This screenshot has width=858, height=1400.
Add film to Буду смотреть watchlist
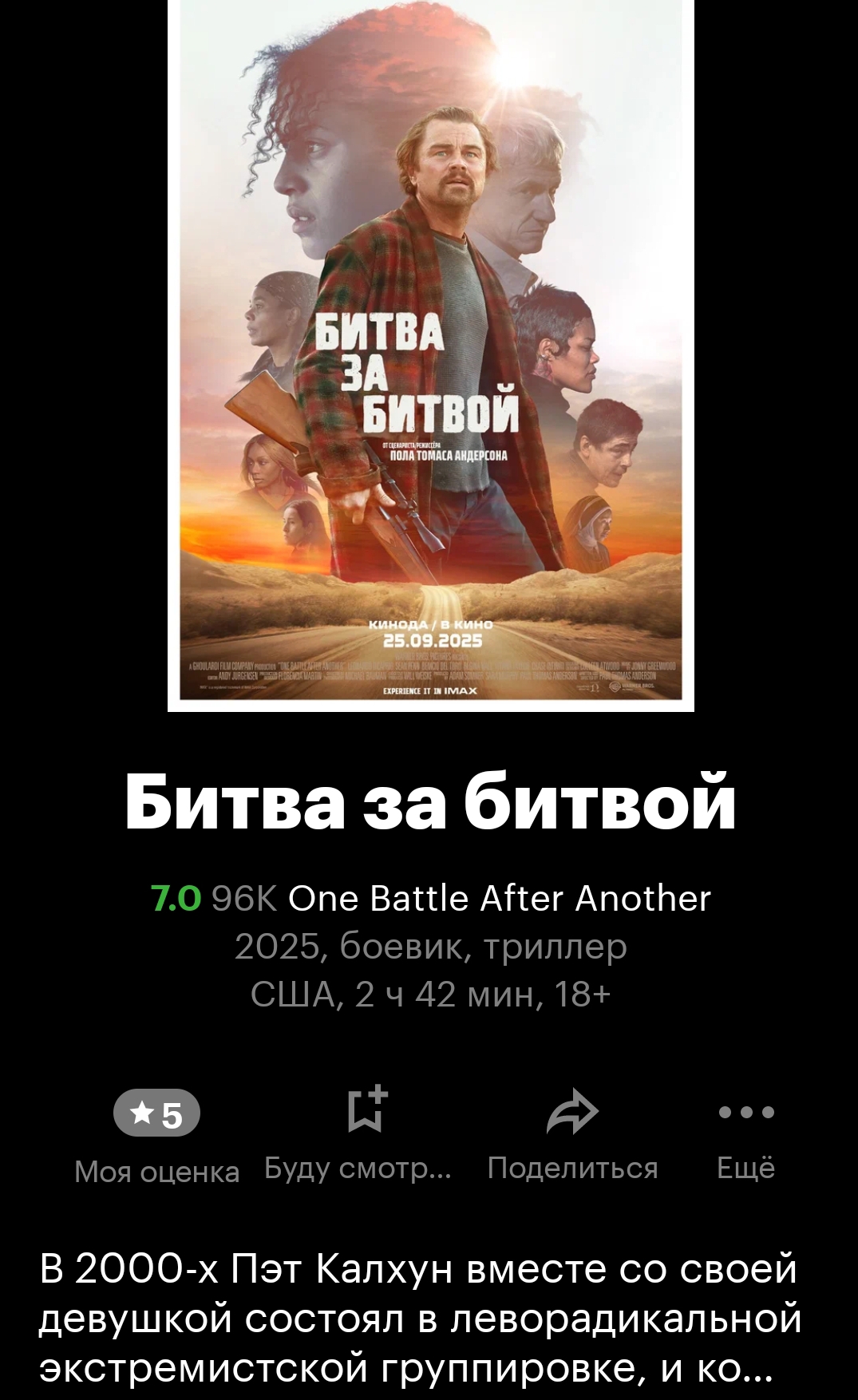click(367, 1111)
